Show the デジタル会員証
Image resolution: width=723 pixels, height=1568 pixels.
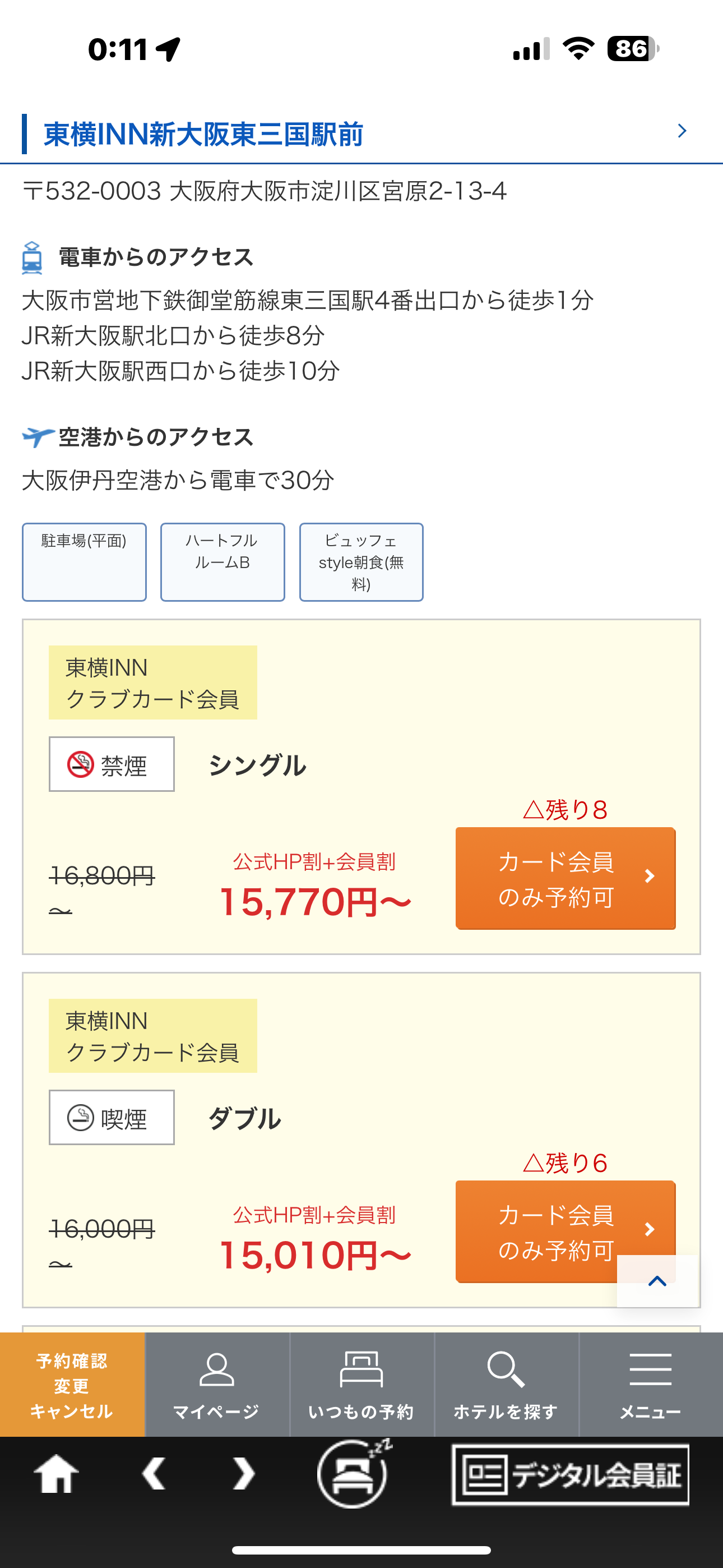570,1475
